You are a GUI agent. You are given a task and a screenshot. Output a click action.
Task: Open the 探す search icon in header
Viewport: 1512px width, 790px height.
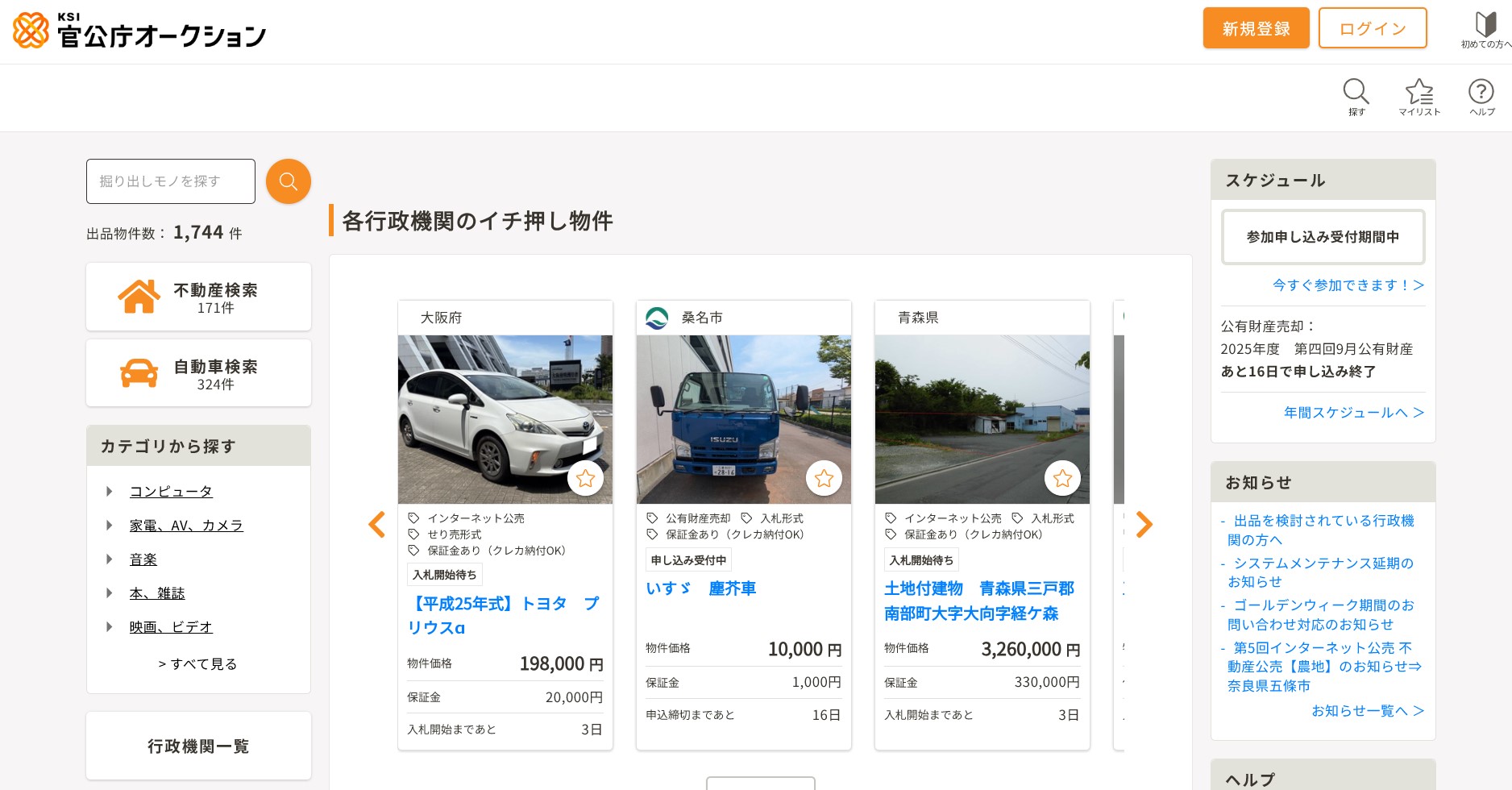[x=1356, y=97]
